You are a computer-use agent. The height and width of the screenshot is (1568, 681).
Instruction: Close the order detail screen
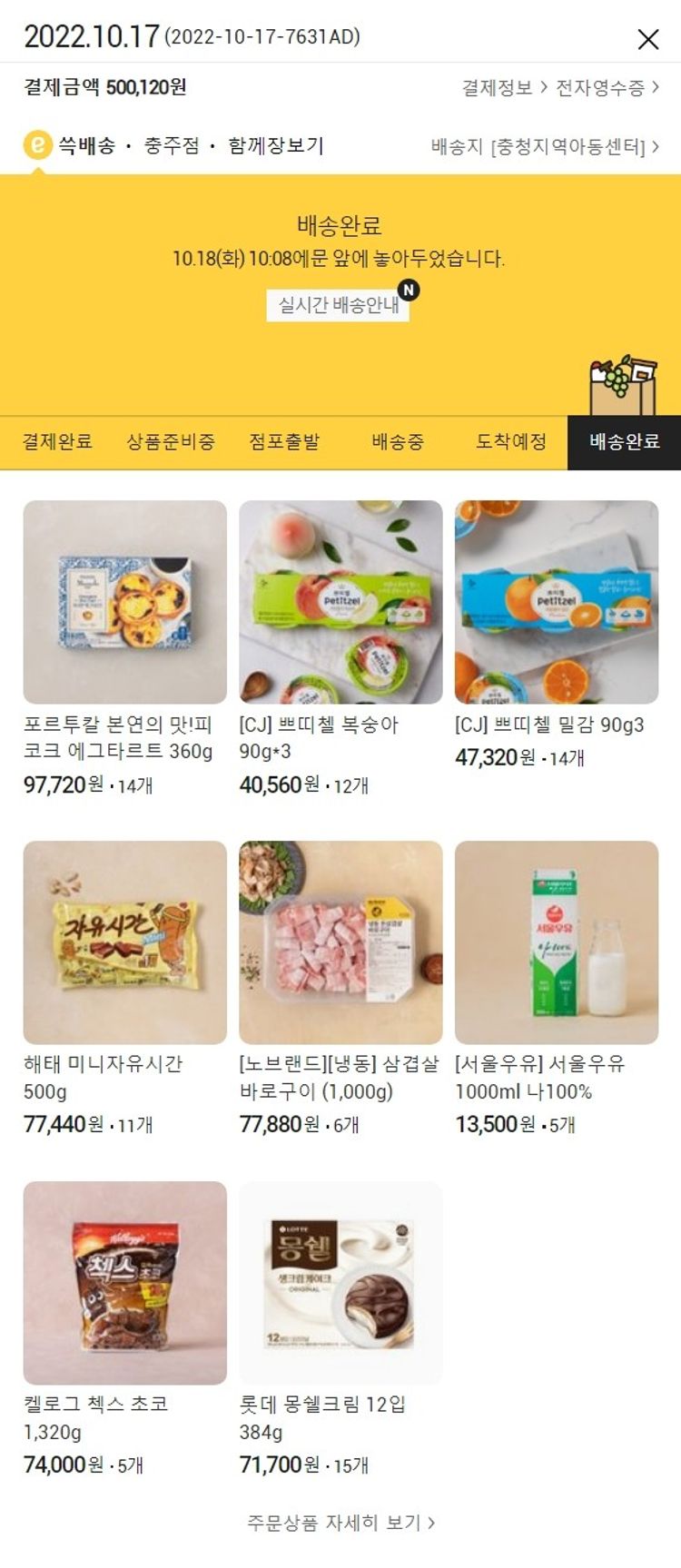647,39
